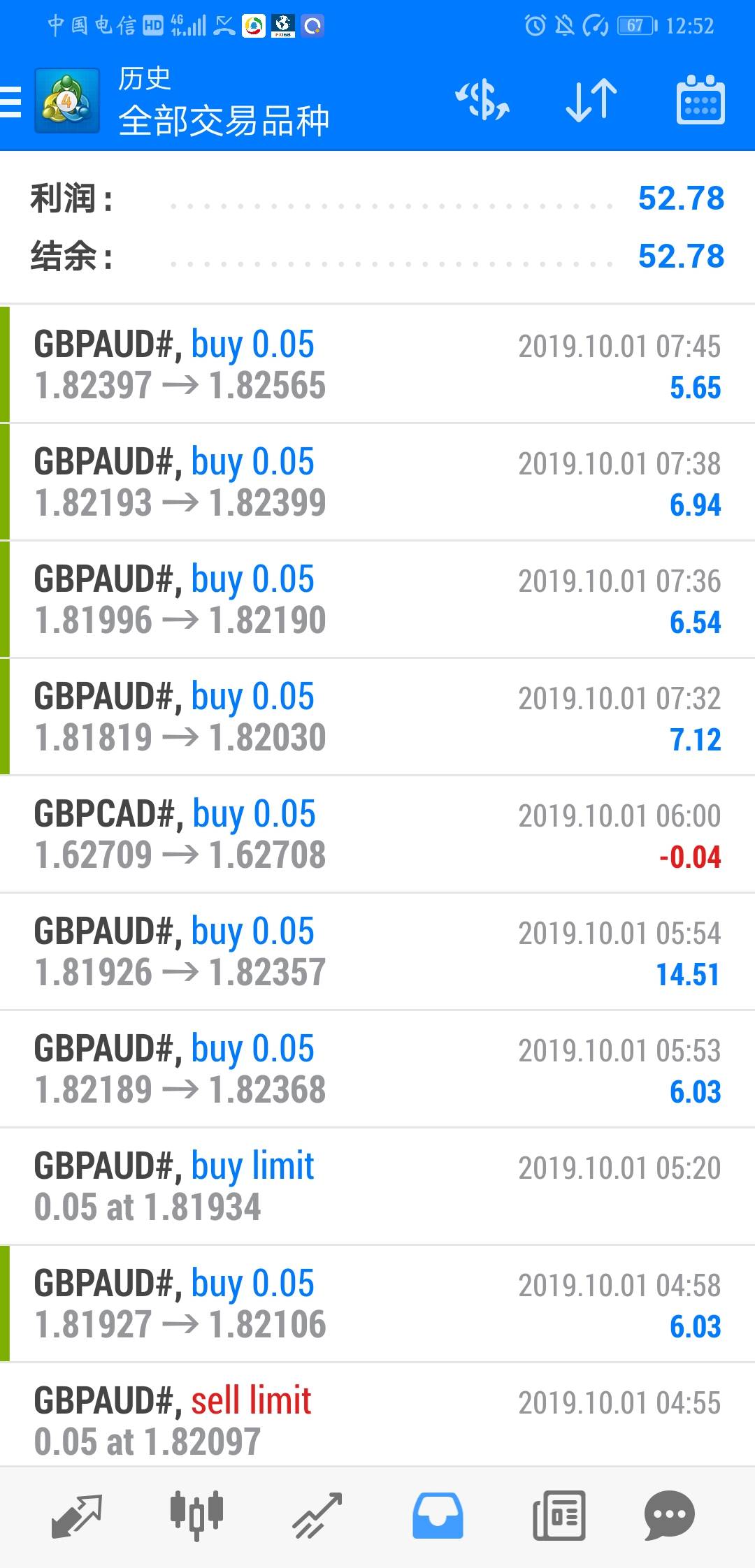This screenshot has width=755, height=1568.
Task: Expand GBPAUD# trade from 07:36
Action: click(377, 600)
